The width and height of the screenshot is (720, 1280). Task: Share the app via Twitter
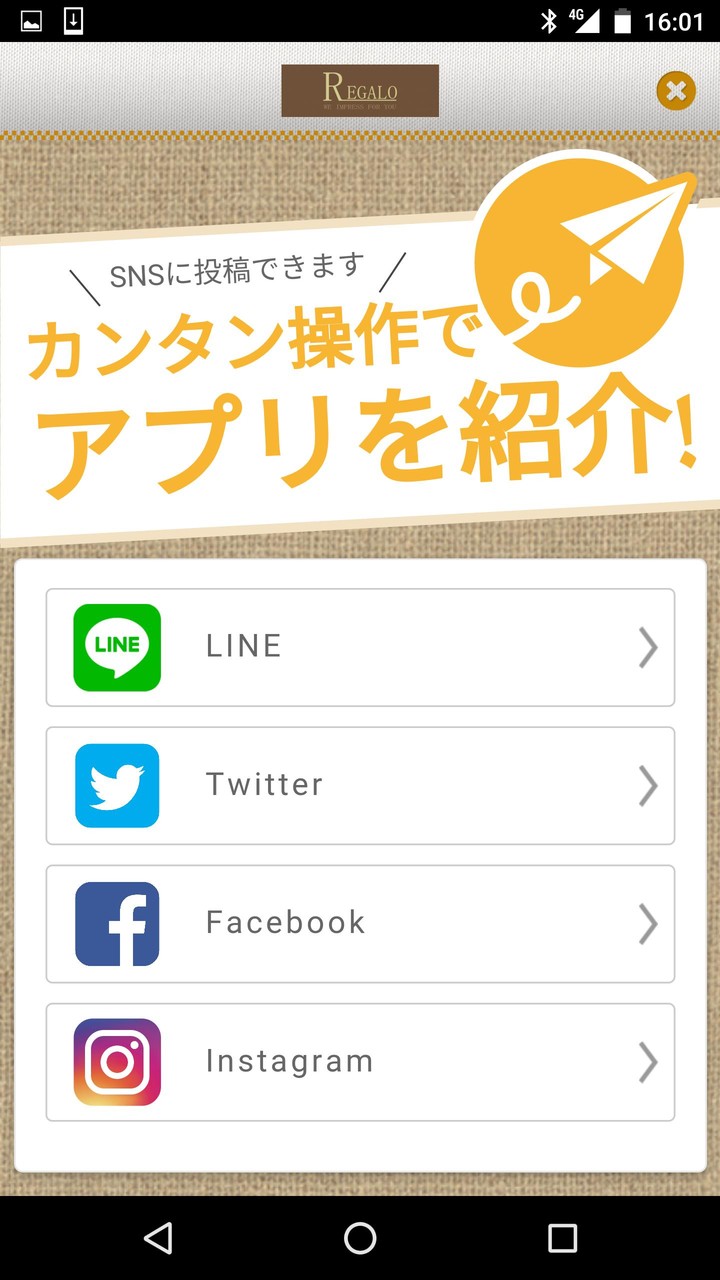point(360,786)
